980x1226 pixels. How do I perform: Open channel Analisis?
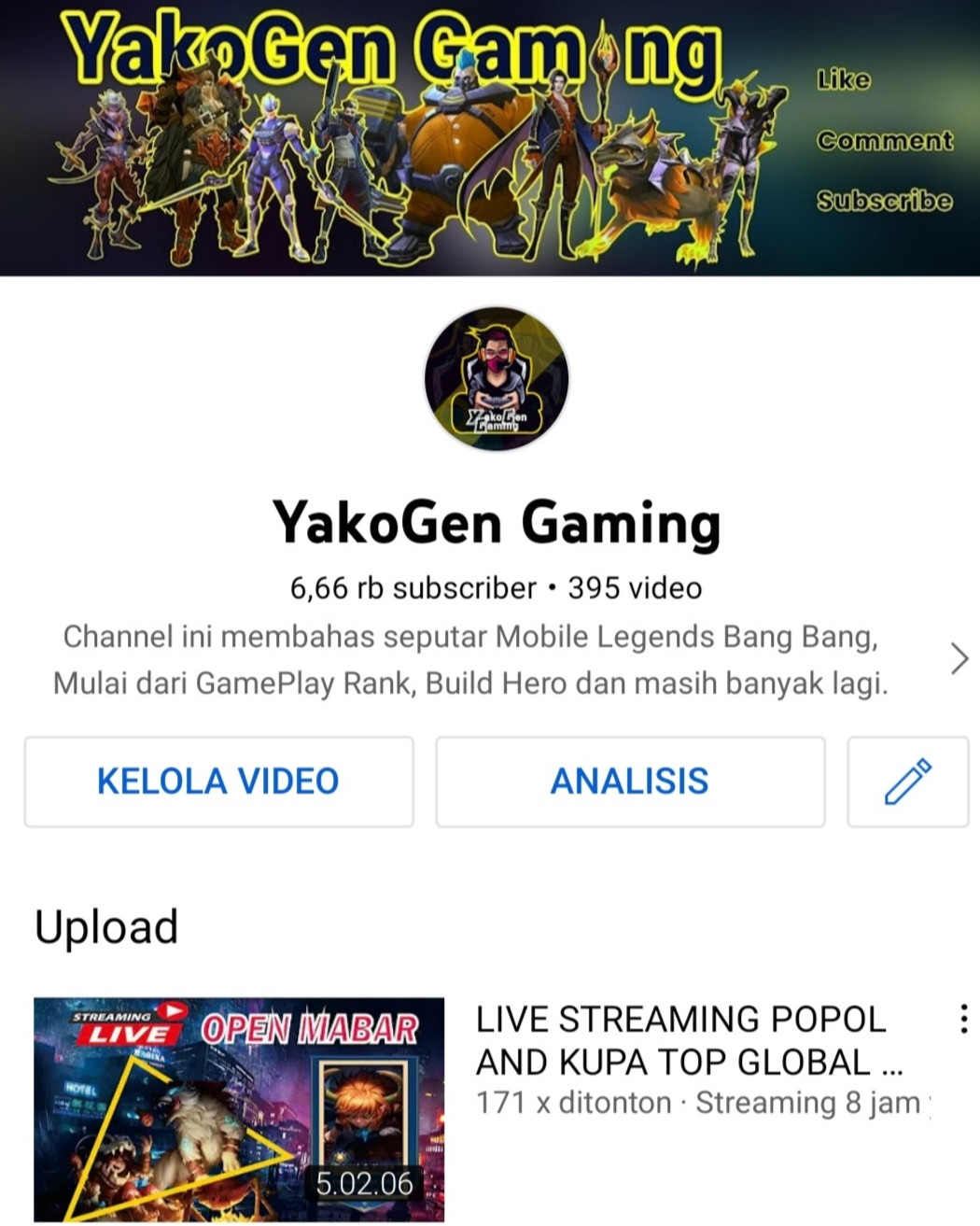point(630,782)
